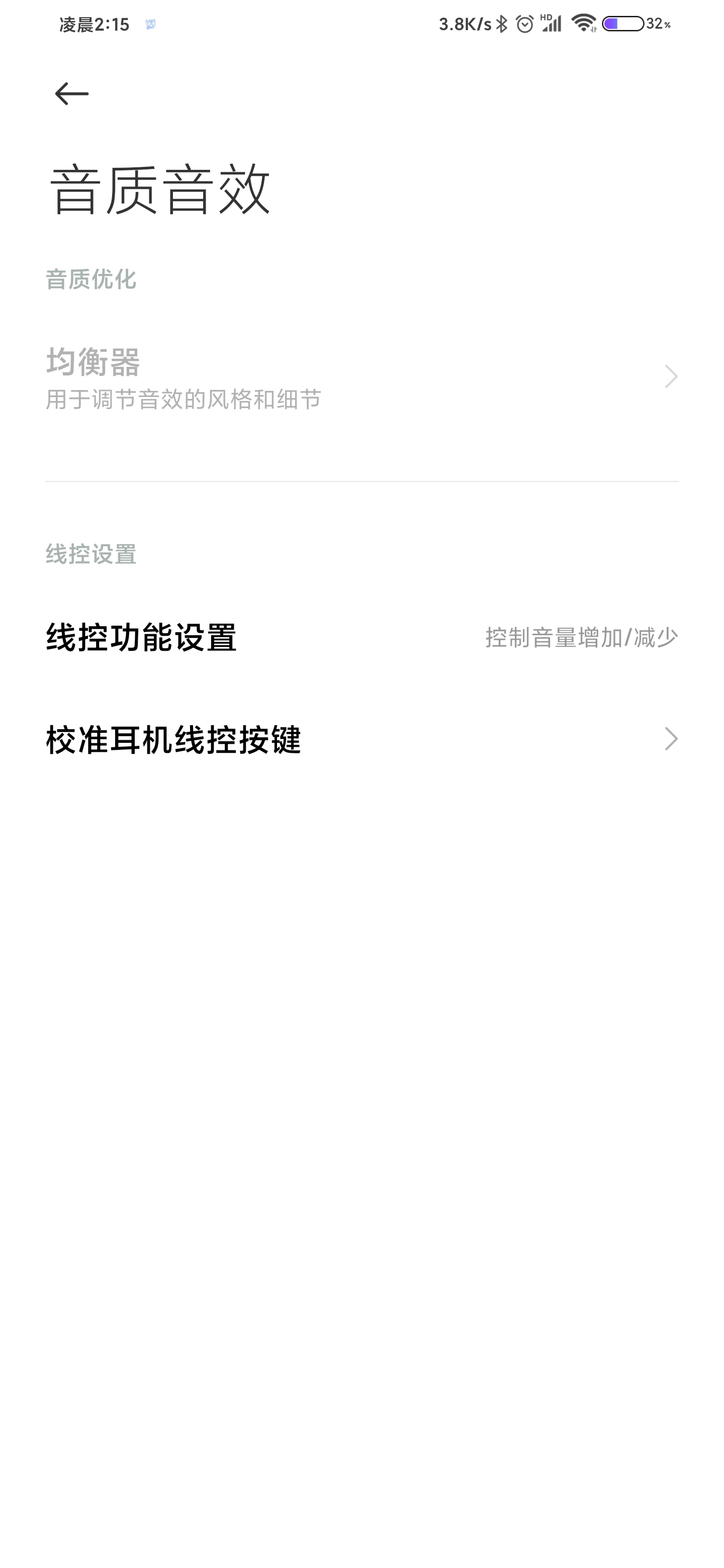The image size is (724, 1568).
Task: Open 线控功能设置 options
Action: click(361, 637)
